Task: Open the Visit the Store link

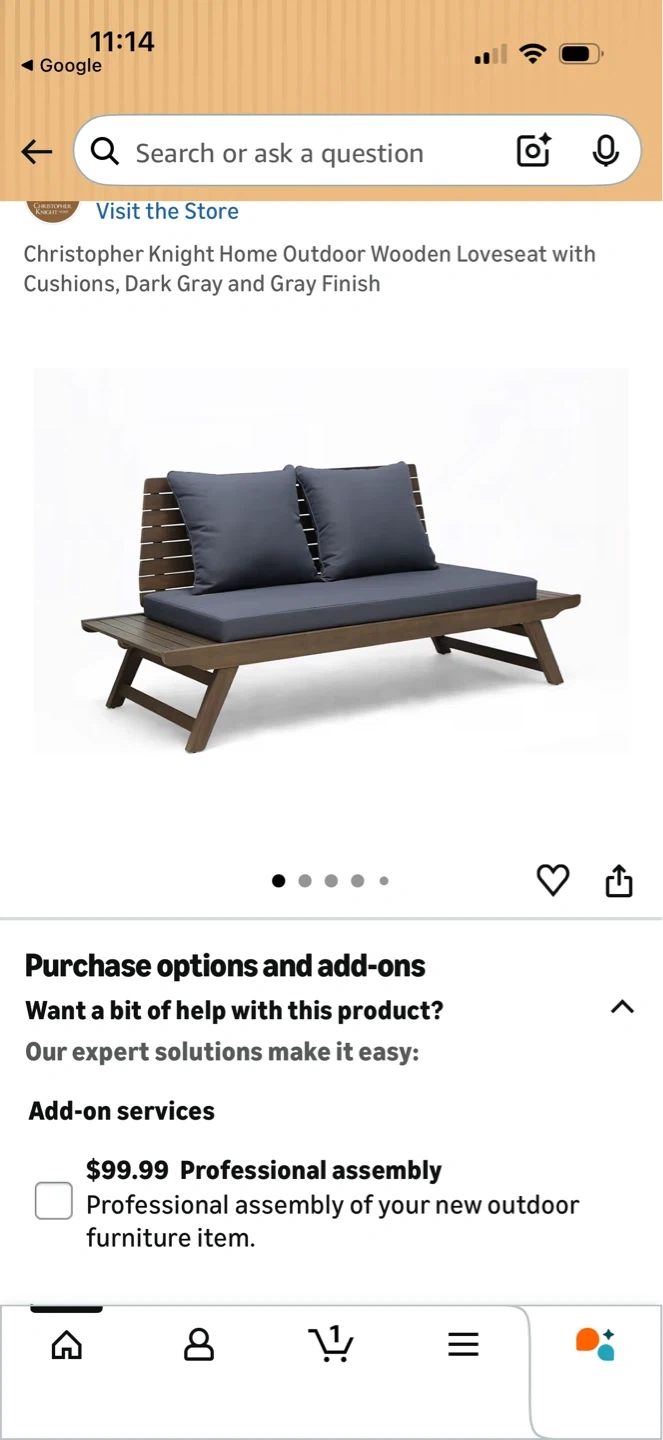Action: (x=167, y=211)
